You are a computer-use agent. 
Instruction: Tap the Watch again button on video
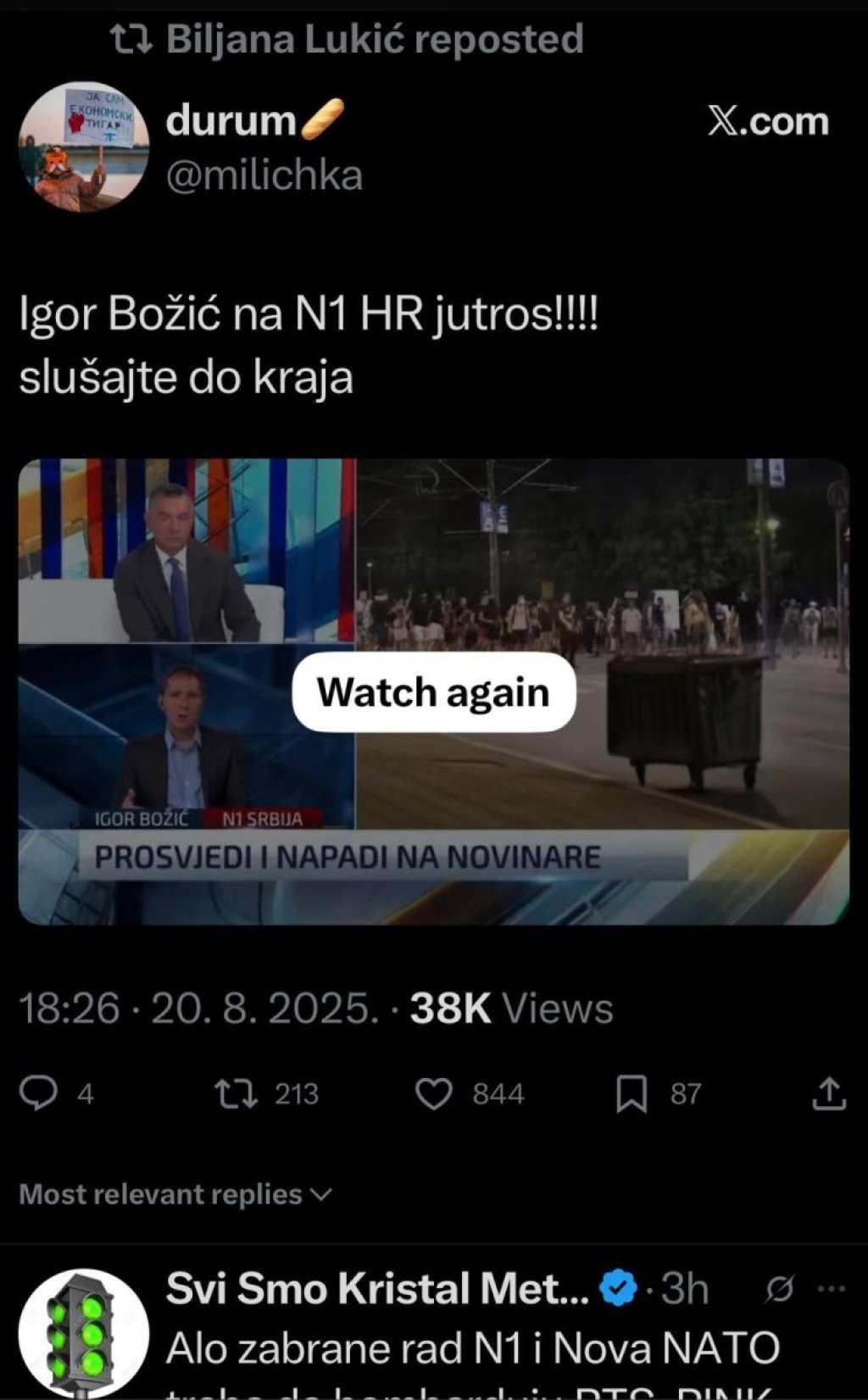433,692
